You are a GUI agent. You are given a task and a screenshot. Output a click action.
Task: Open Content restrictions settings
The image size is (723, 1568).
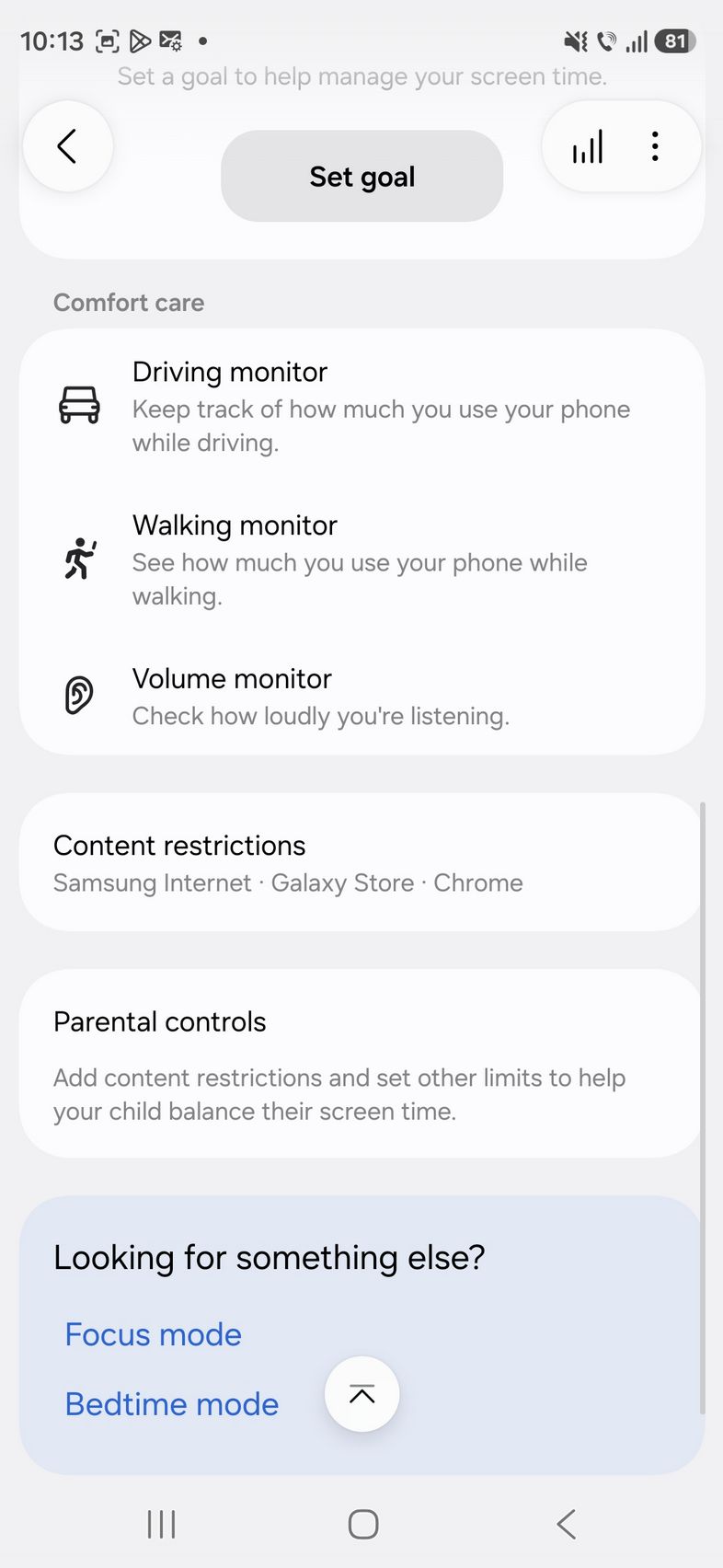point(361,862)
